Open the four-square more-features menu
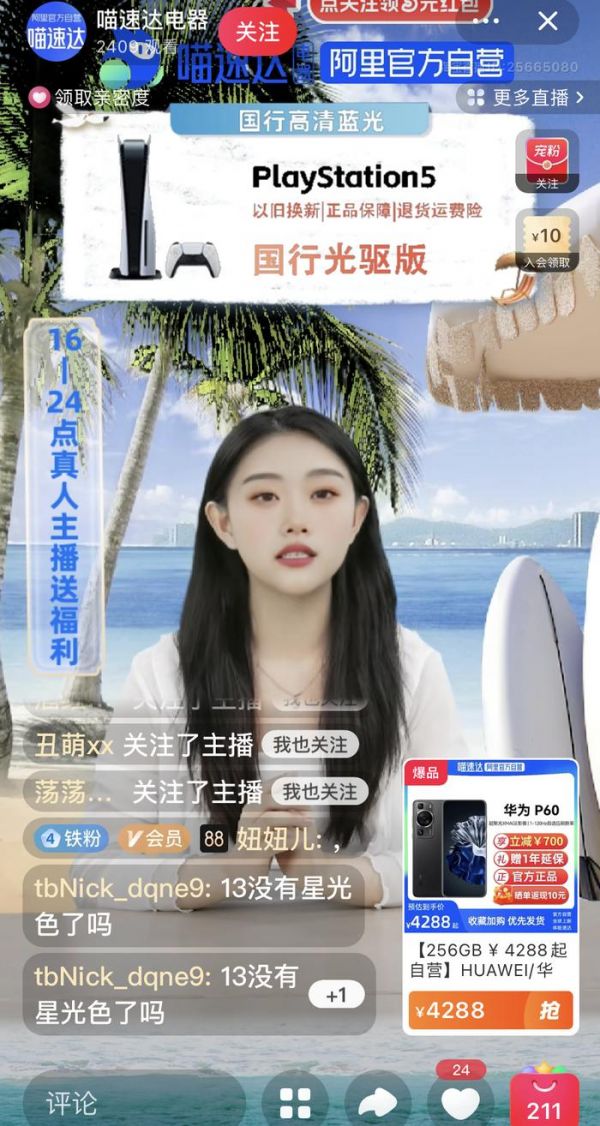The image size is (600, 1126). 295,1102
